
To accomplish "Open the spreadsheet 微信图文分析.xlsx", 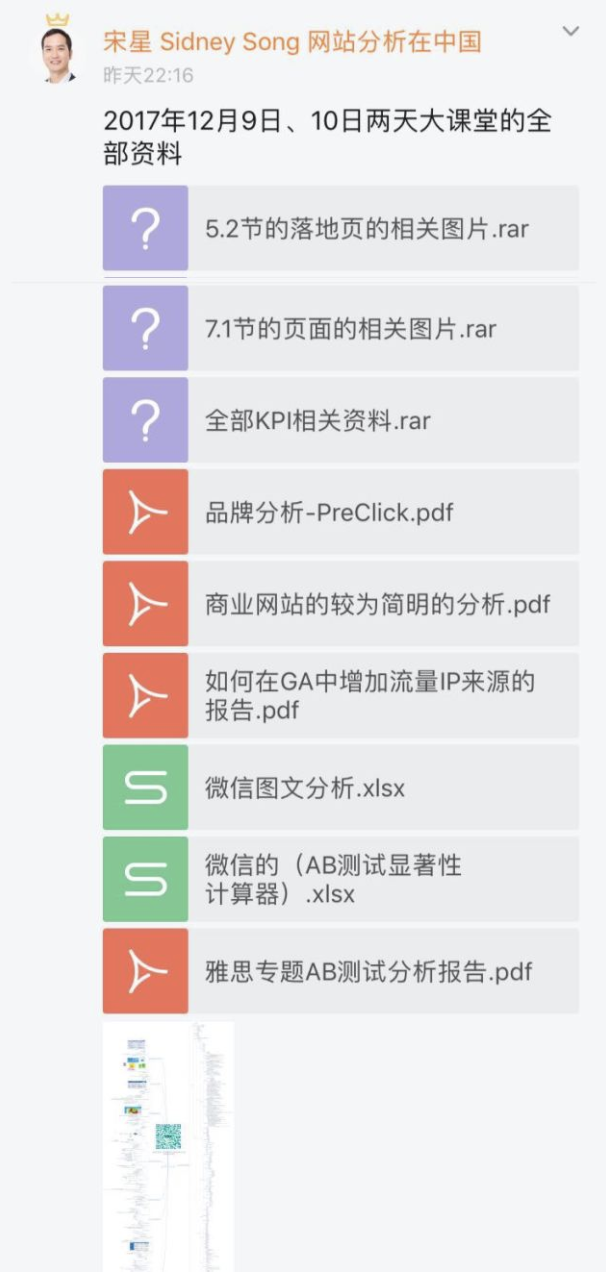I will coord(340,788).
